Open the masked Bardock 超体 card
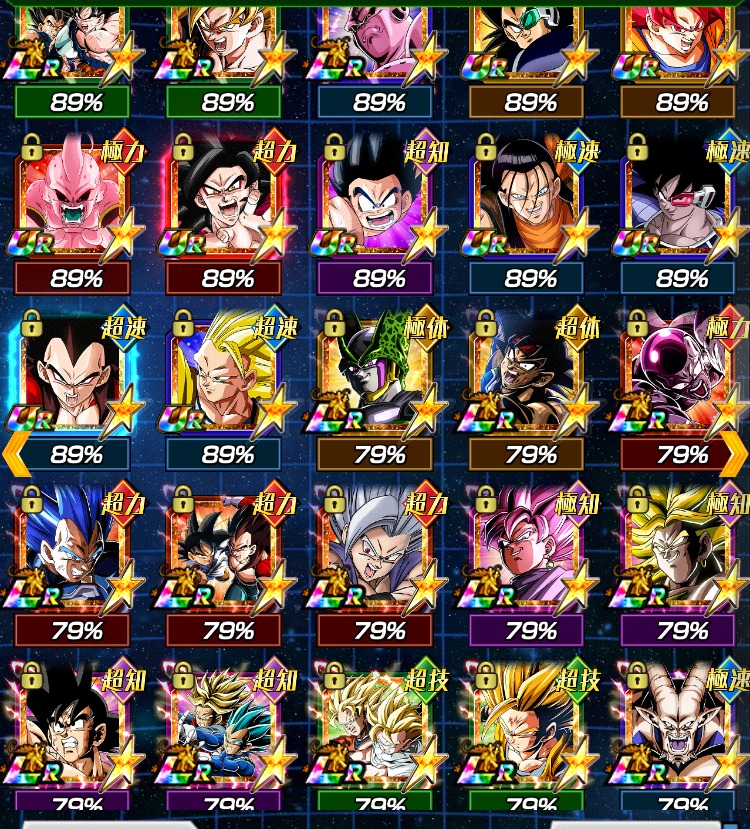This screenshot has width=750, height=829. 528,377
